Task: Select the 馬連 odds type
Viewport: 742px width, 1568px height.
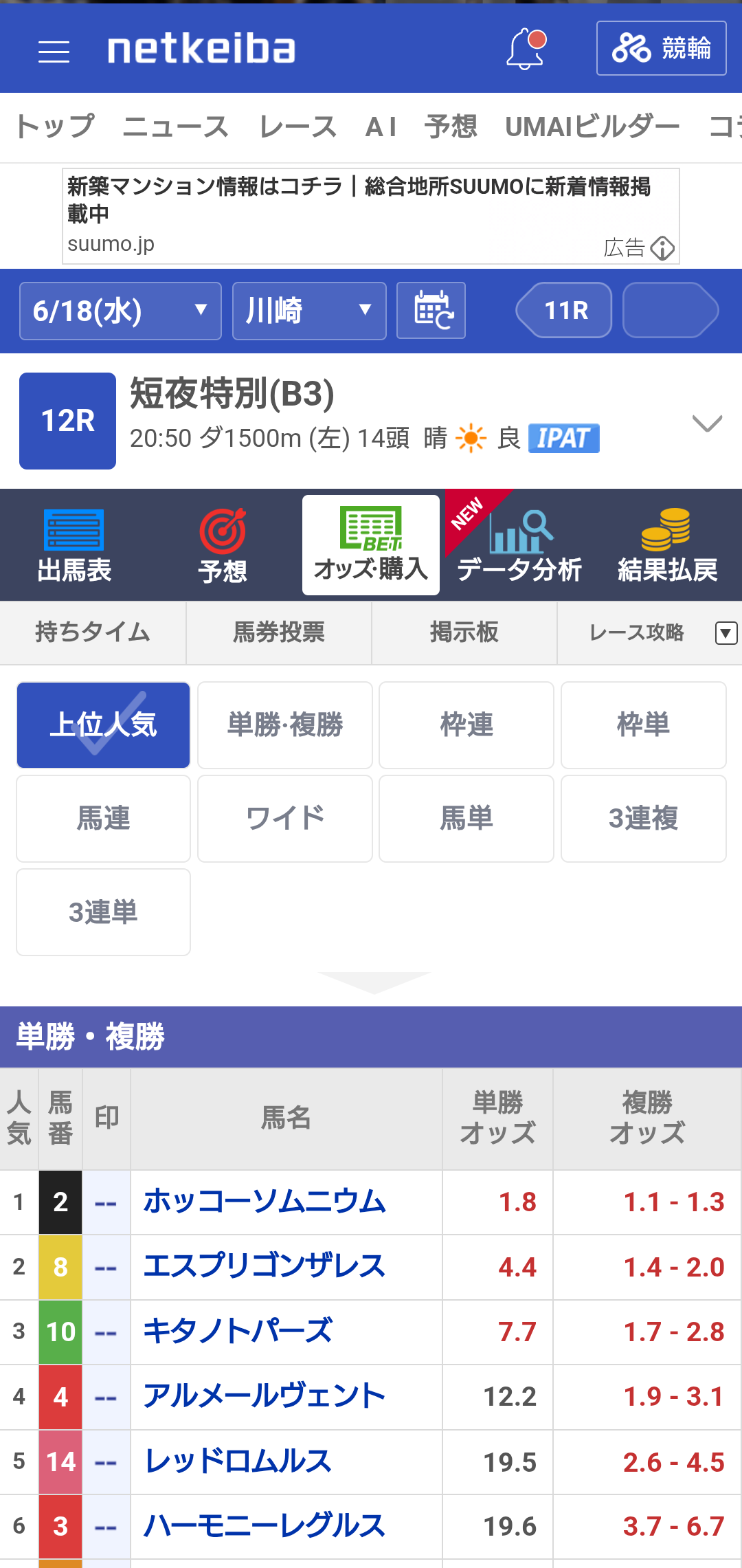Action: pyautogui.click(x=103, y=818)
